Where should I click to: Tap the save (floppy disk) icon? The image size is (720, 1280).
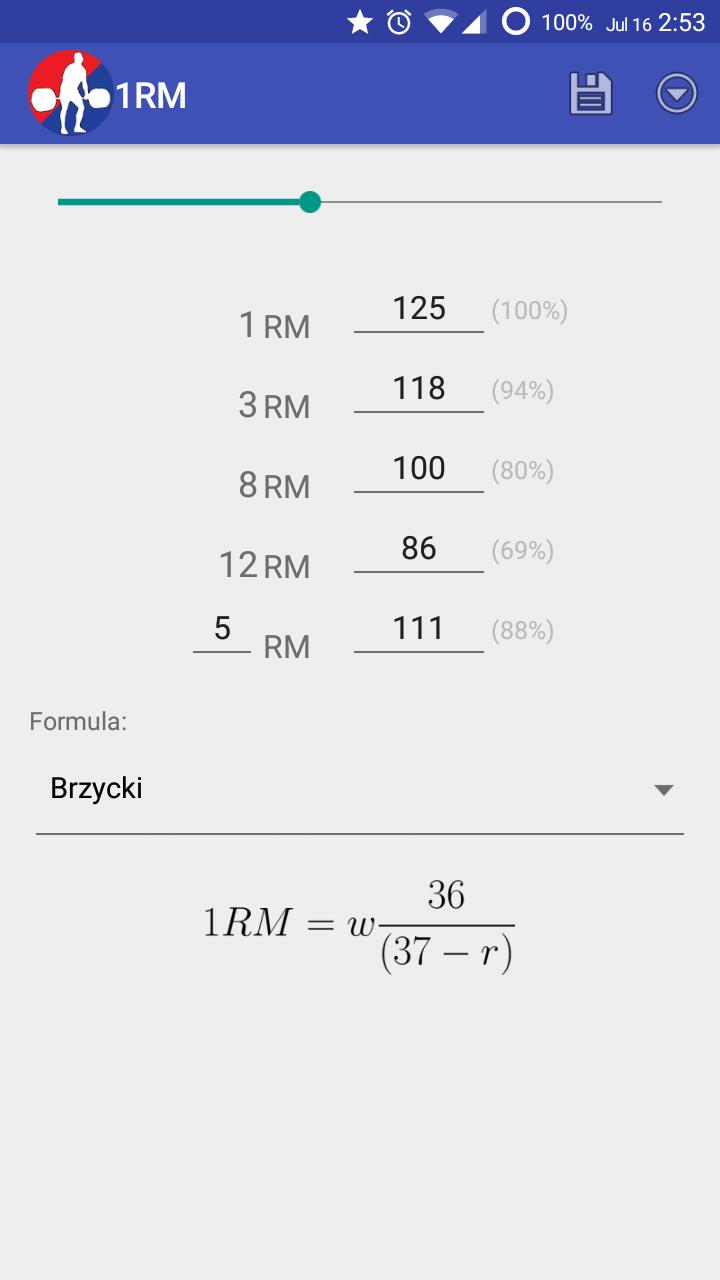click(x=589, y=92)
